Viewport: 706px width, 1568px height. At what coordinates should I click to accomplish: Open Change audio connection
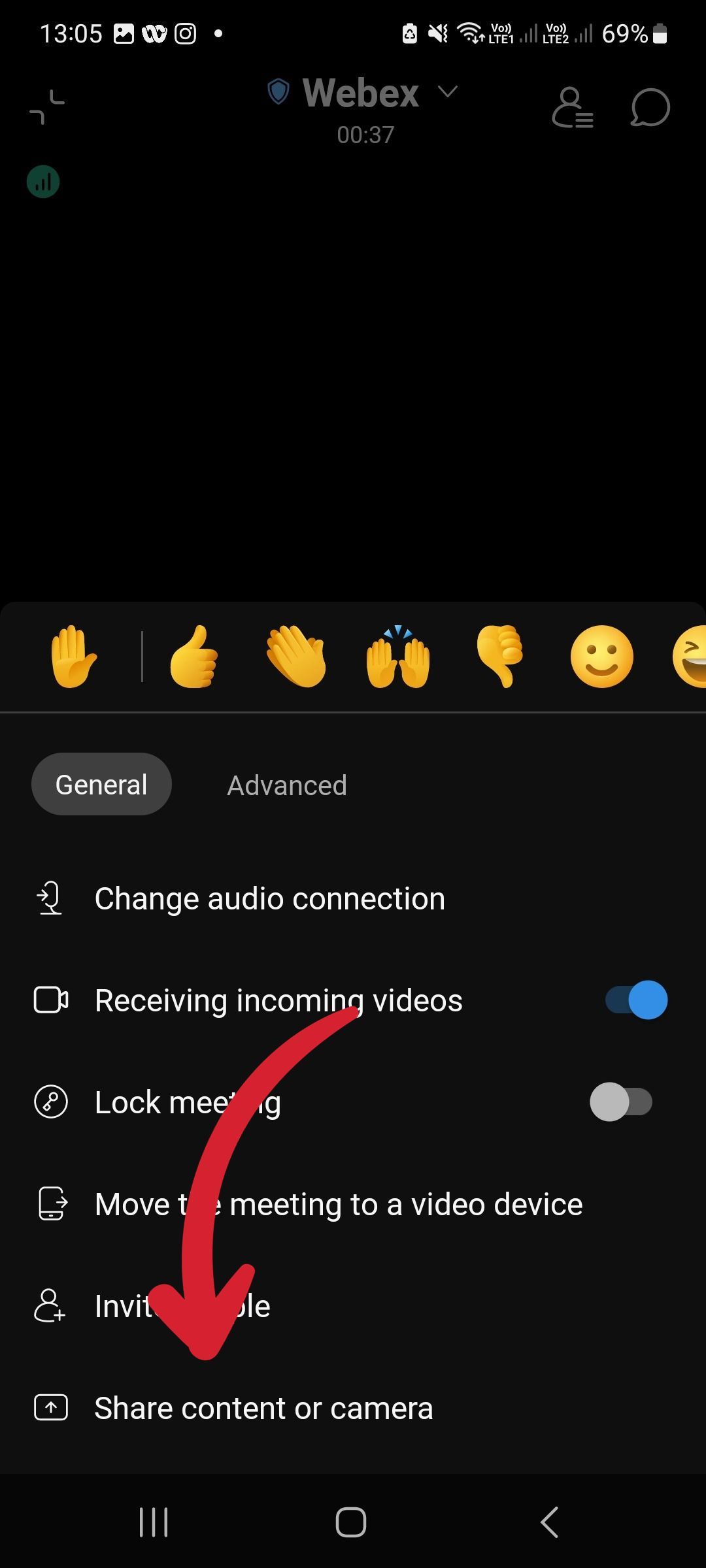coord(353,898)
